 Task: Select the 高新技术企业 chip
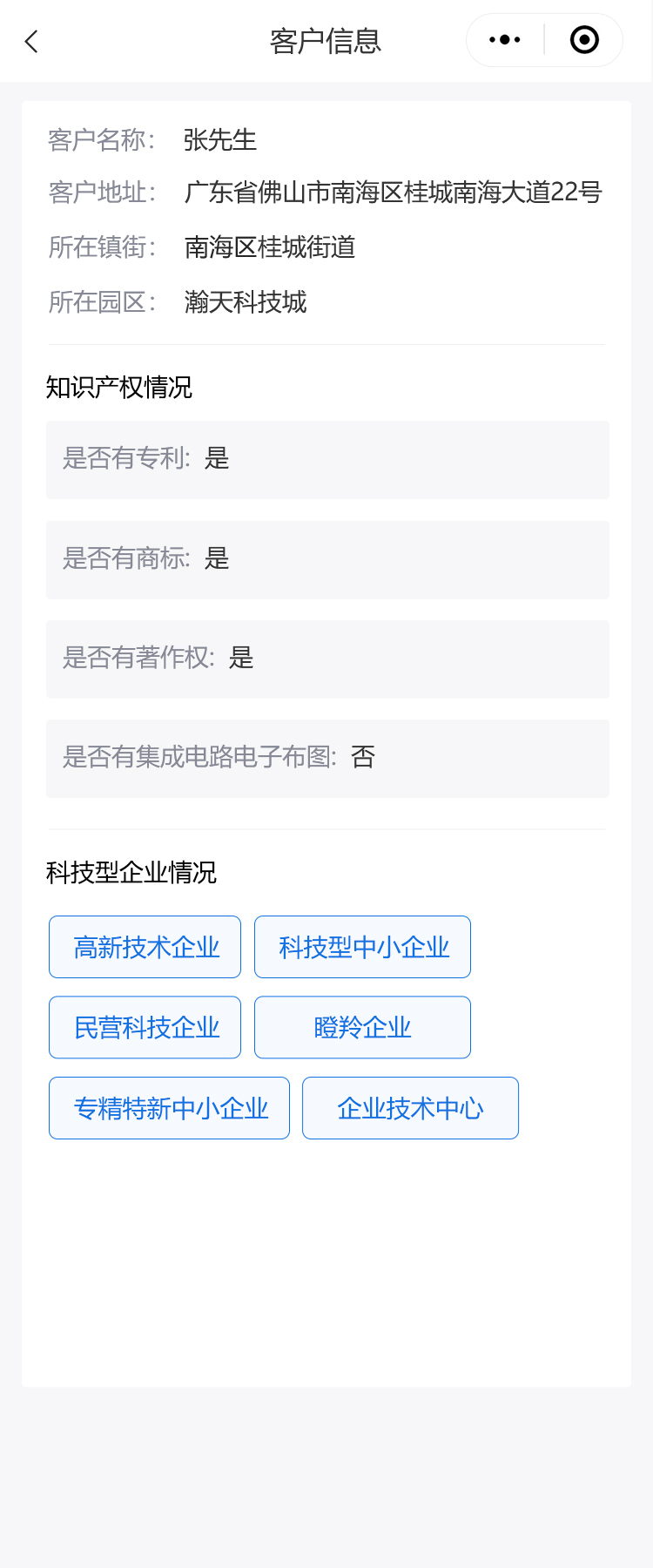pyautogui.click(x=145, y=947)
